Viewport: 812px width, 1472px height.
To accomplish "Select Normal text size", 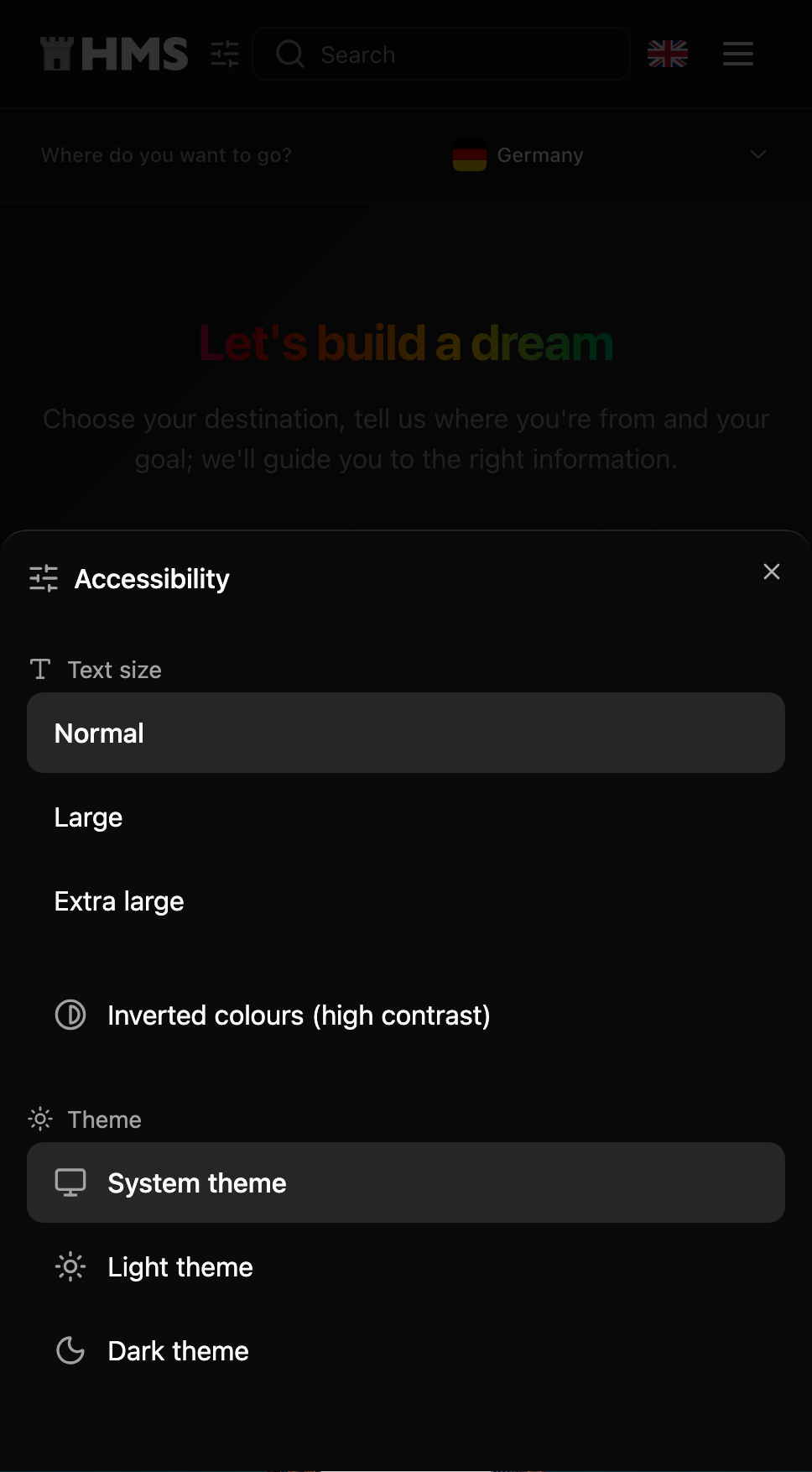I will click(x=405, y=733).
